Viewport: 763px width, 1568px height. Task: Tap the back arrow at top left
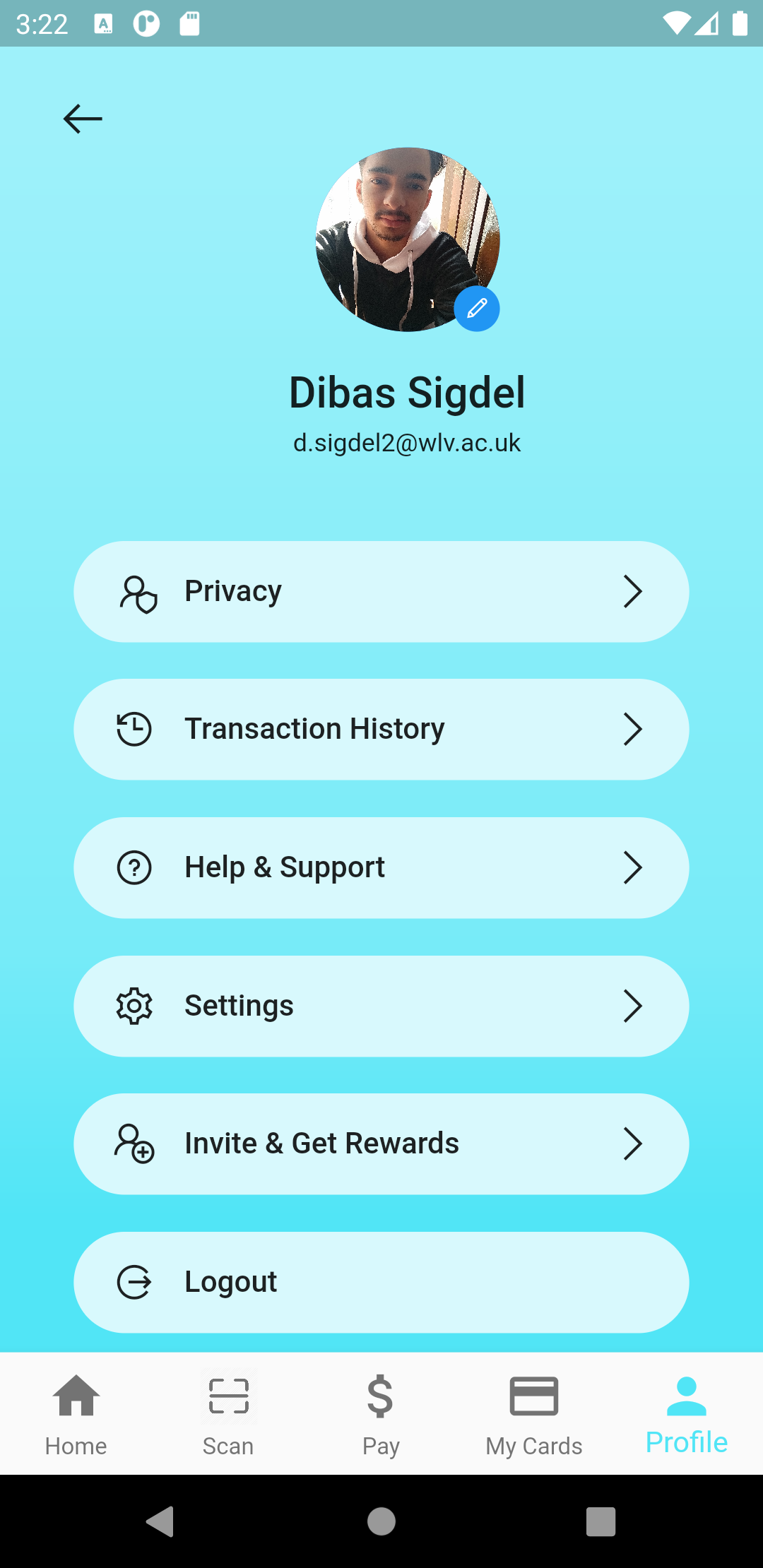click(82, 119)
